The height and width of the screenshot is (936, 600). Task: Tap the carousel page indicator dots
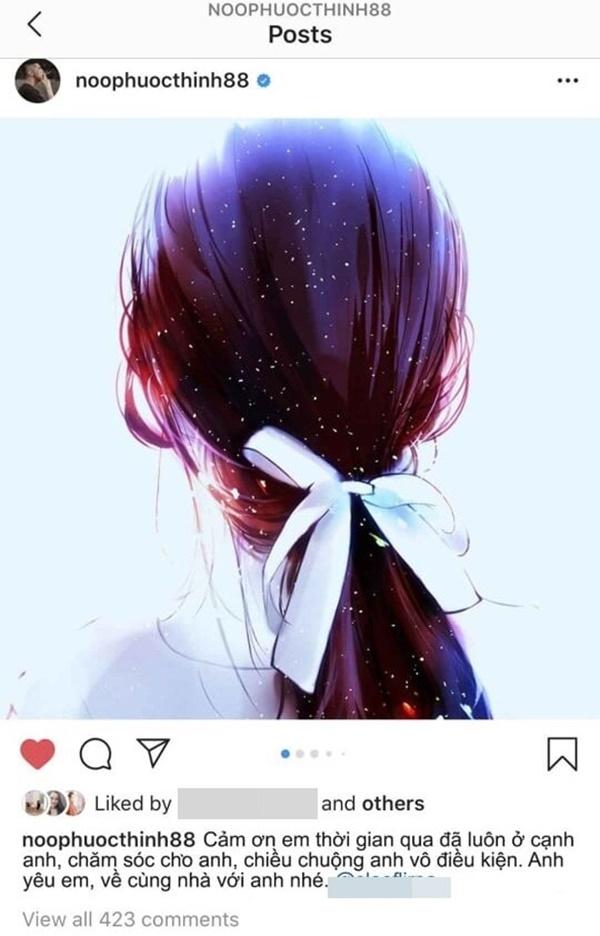(314, 753)
